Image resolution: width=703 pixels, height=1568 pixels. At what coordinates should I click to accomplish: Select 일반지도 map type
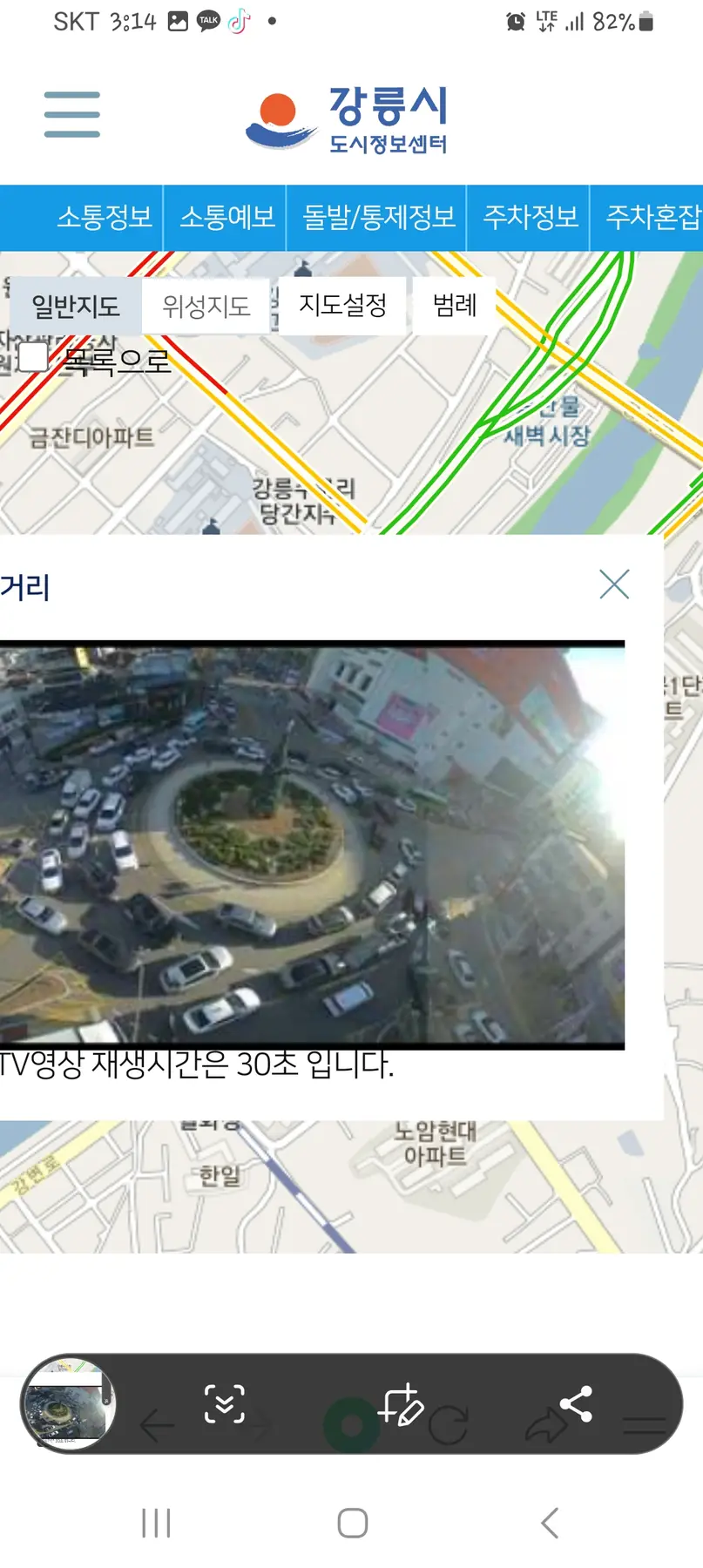[x=76, y=306]
